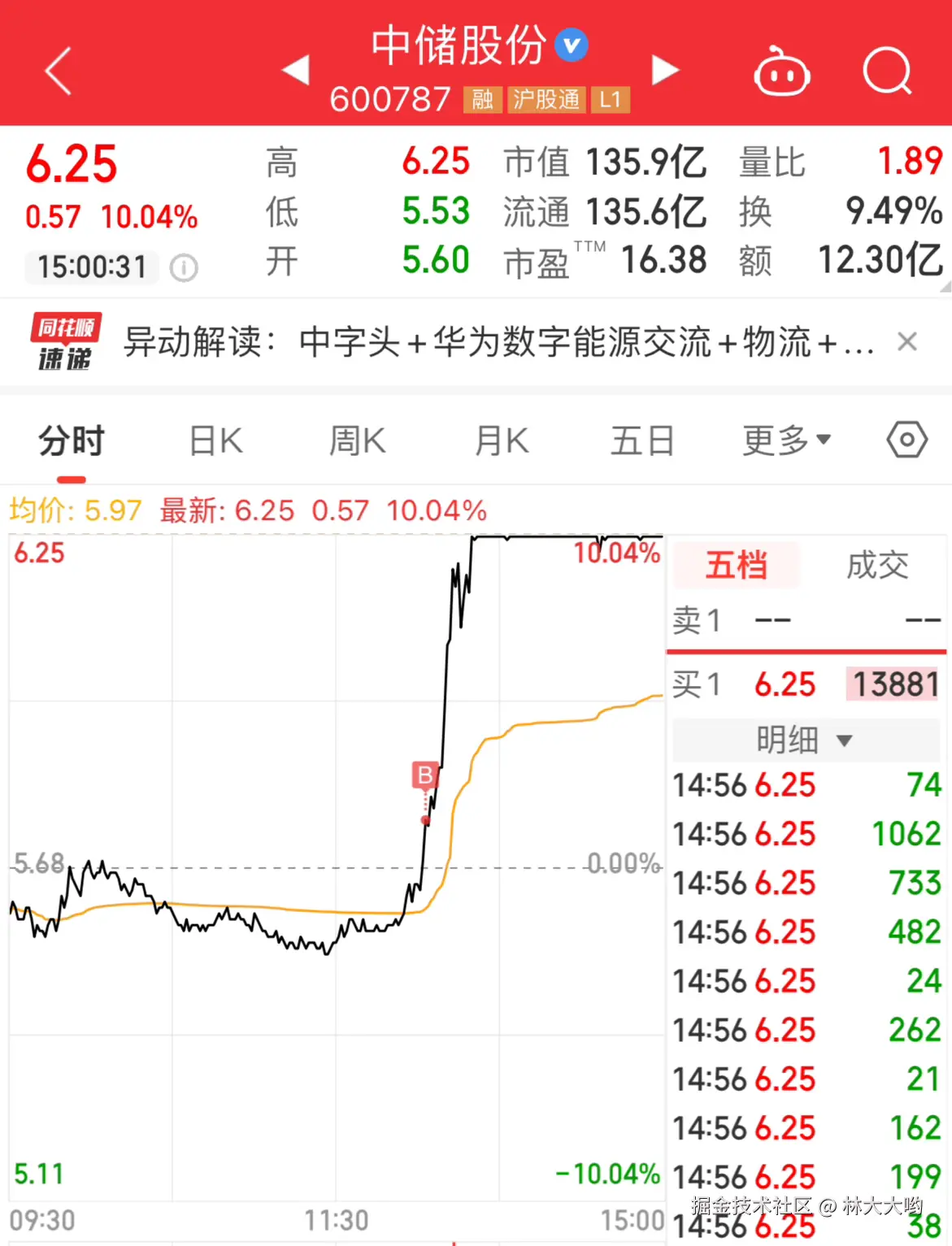
Task: Switch to the 日K daily chart tab
Action: point(214,440)
